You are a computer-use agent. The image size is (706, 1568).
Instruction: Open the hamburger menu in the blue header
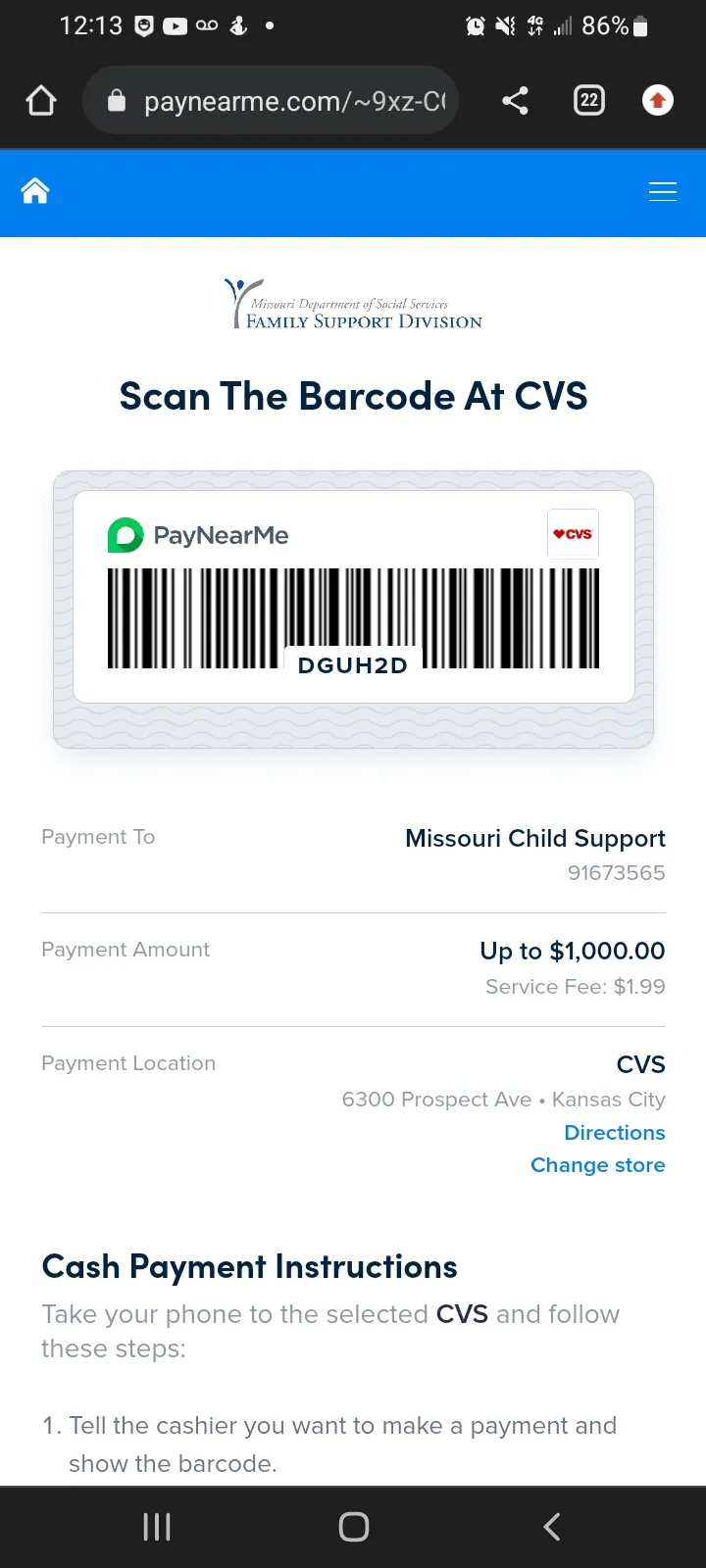663,191
